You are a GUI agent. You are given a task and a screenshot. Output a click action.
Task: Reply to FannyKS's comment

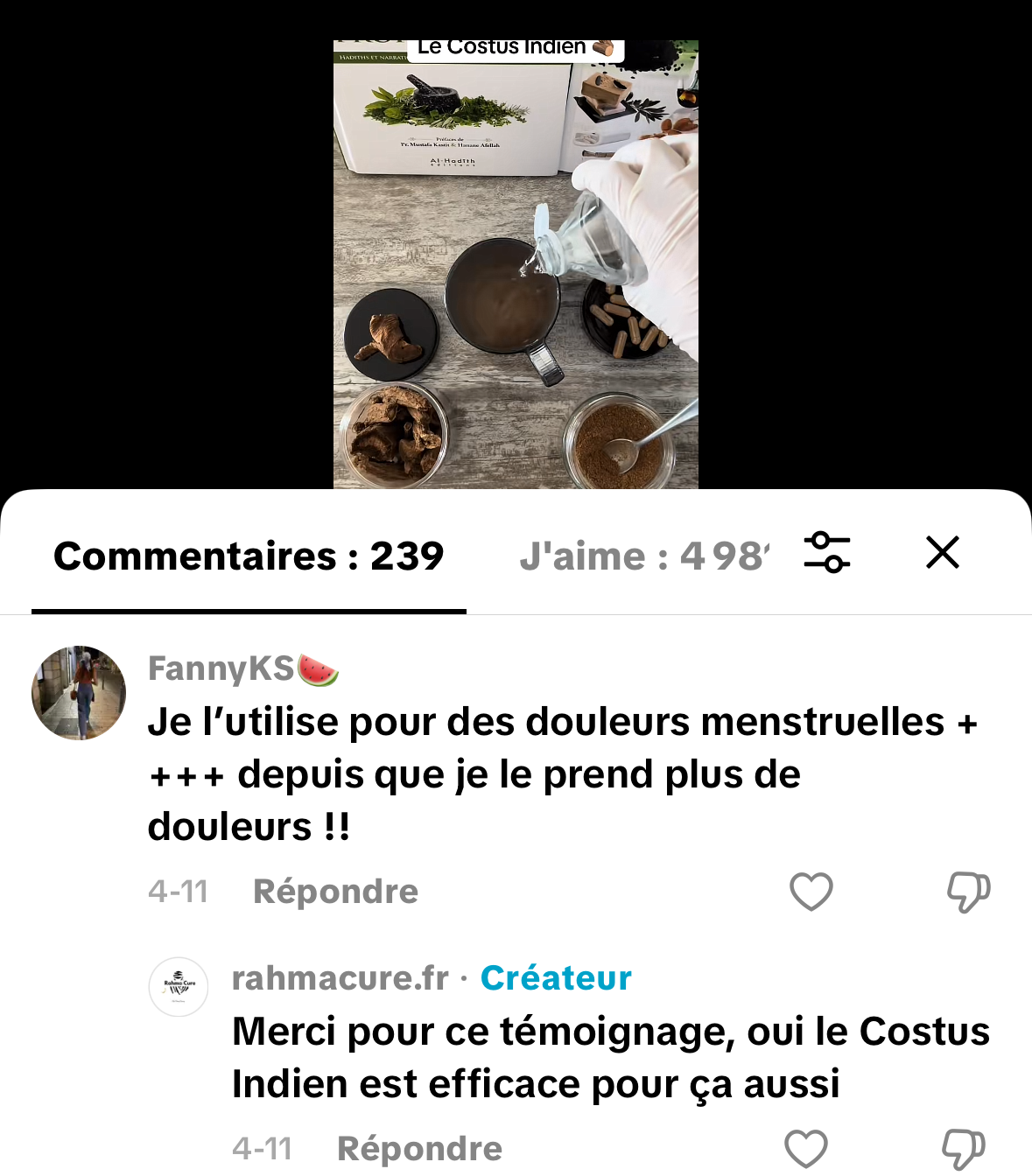coord(335,892)
